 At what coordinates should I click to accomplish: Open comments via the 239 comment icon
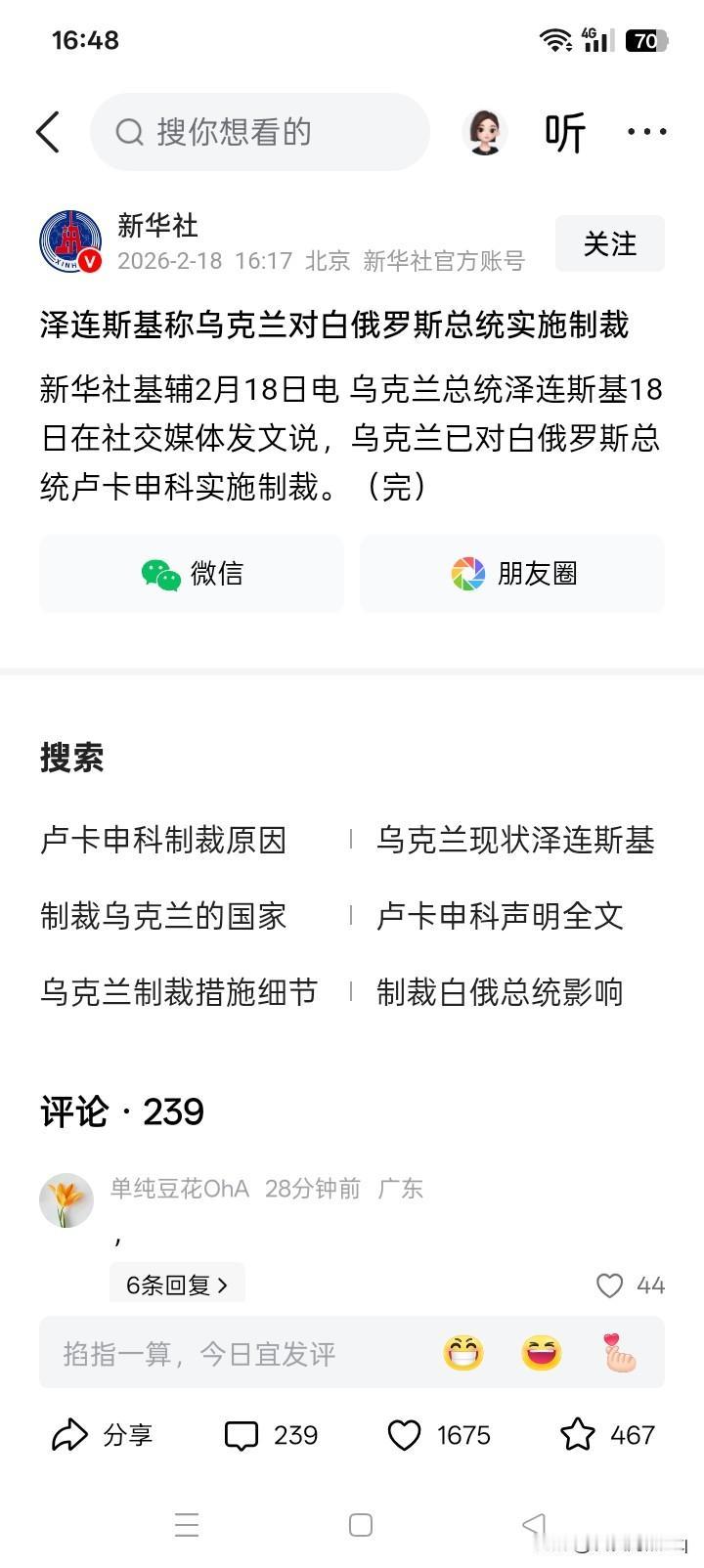270,1435
